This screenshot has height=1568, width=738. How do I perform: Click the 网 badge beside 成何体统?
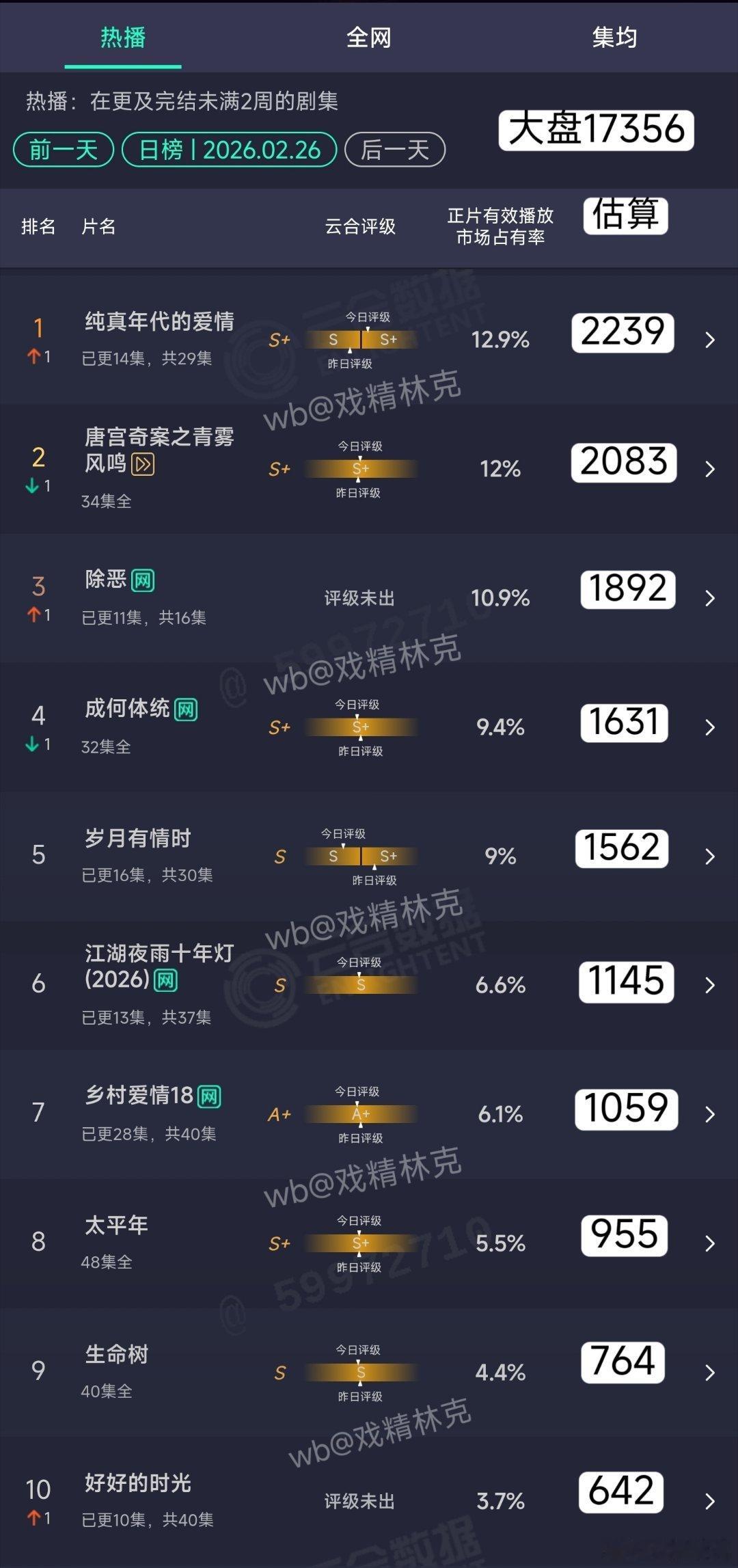coord(185,709)
